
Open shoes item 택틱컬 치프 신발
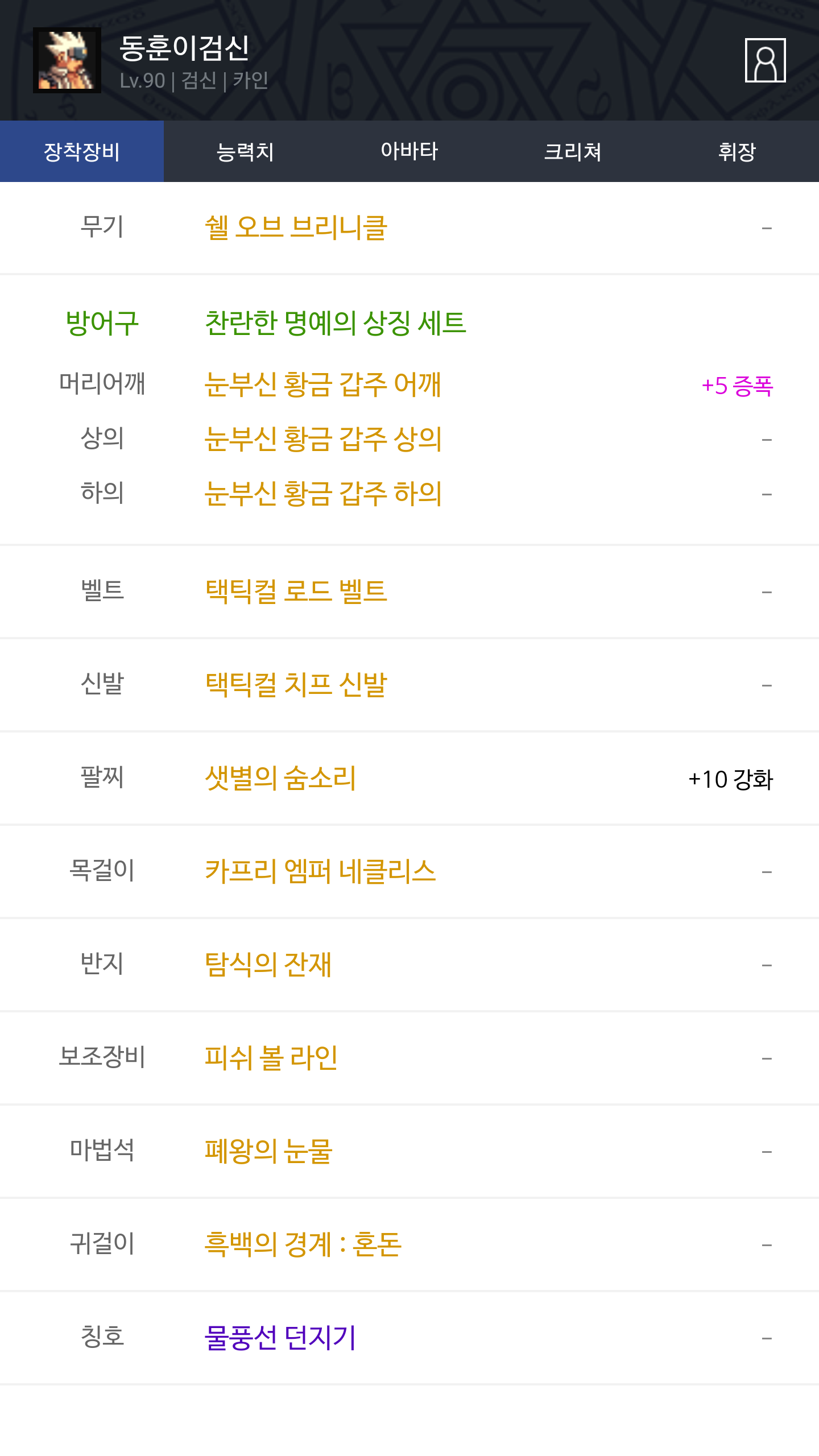click(296, 684)
